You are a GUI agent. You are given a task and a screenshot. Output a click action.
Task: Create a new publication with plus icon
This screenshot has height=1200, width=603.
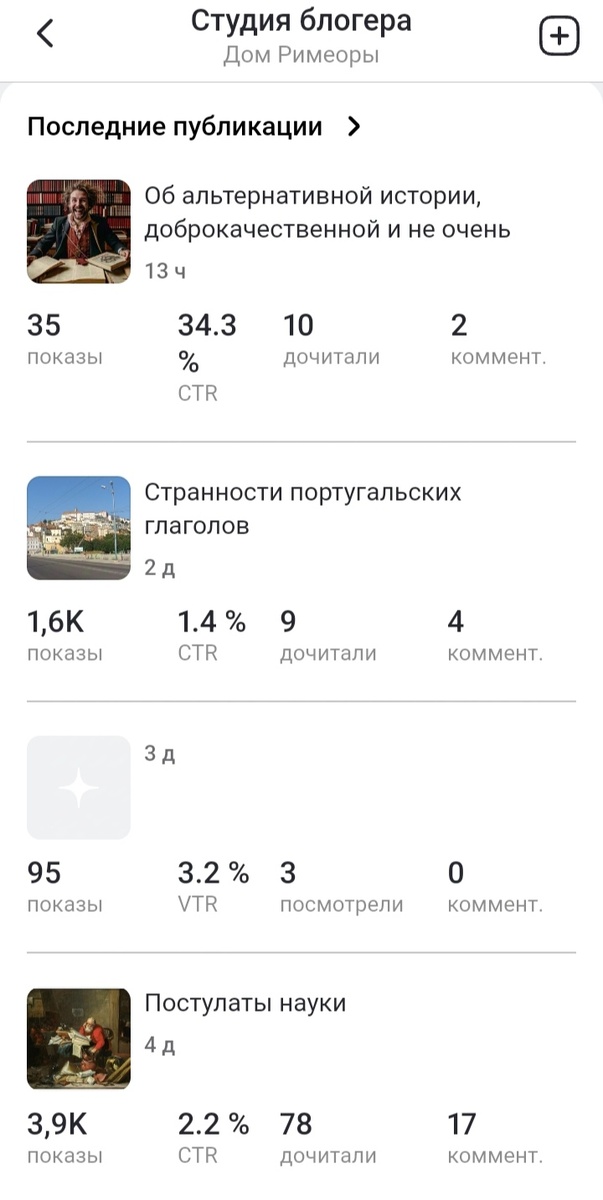pyautogui.click(x=559, y=37)
